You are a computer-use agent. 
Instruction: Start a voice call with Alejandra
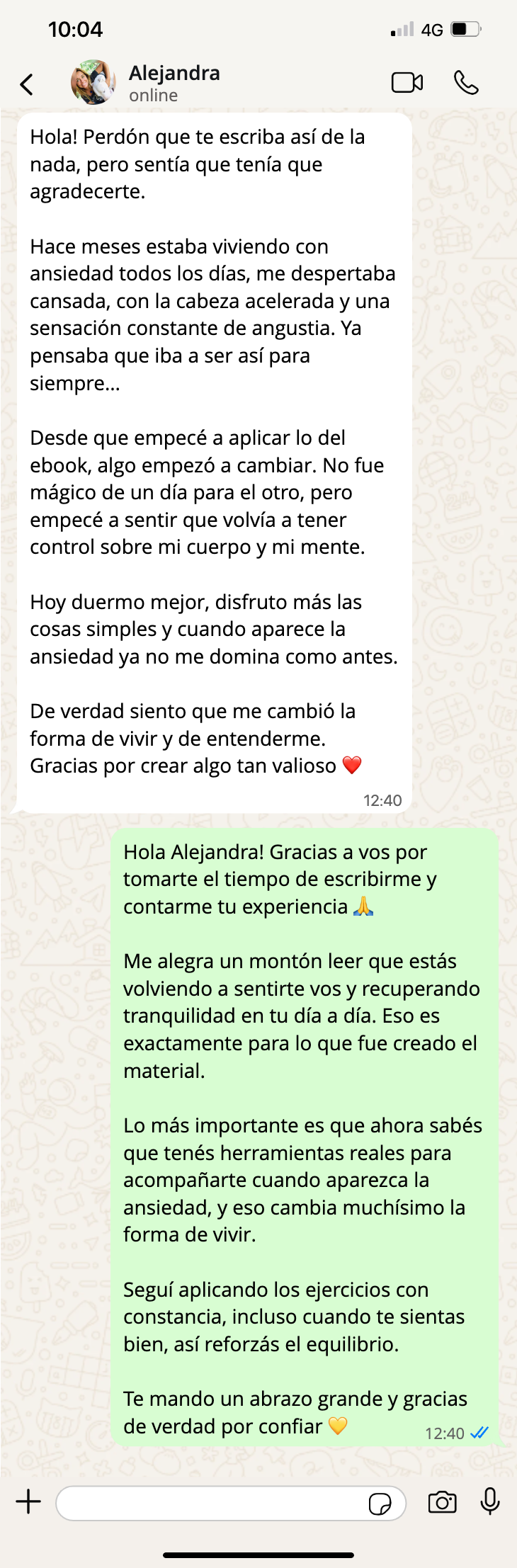click(x=466, y=83)
